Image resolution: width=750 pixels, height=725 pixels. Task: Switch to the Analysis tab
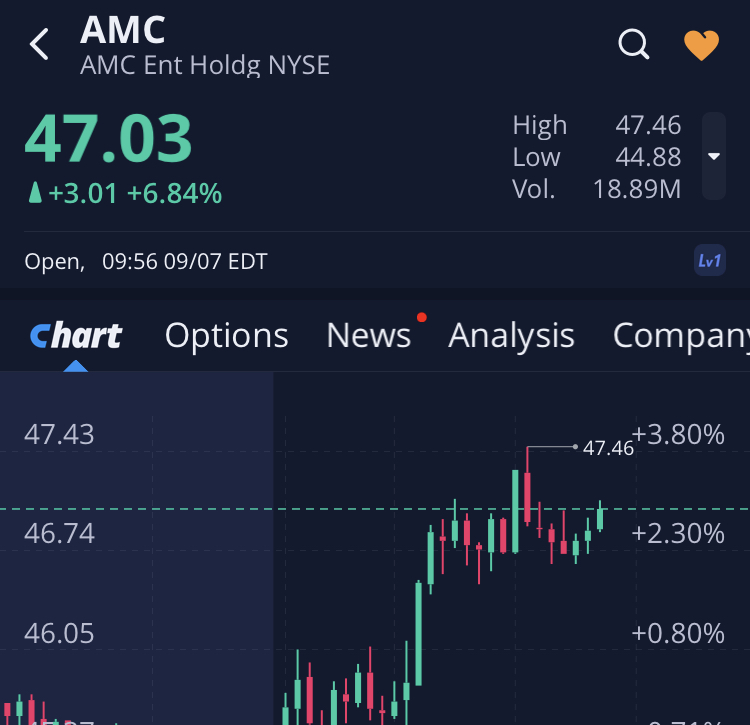click(x=511, y=336)
